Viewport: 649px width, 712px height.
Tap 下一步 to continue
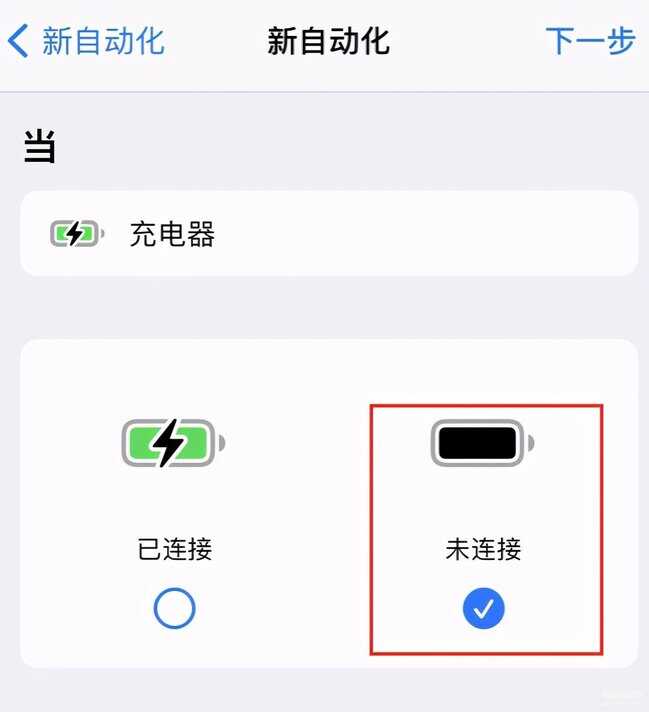click(x=590, y=41)
